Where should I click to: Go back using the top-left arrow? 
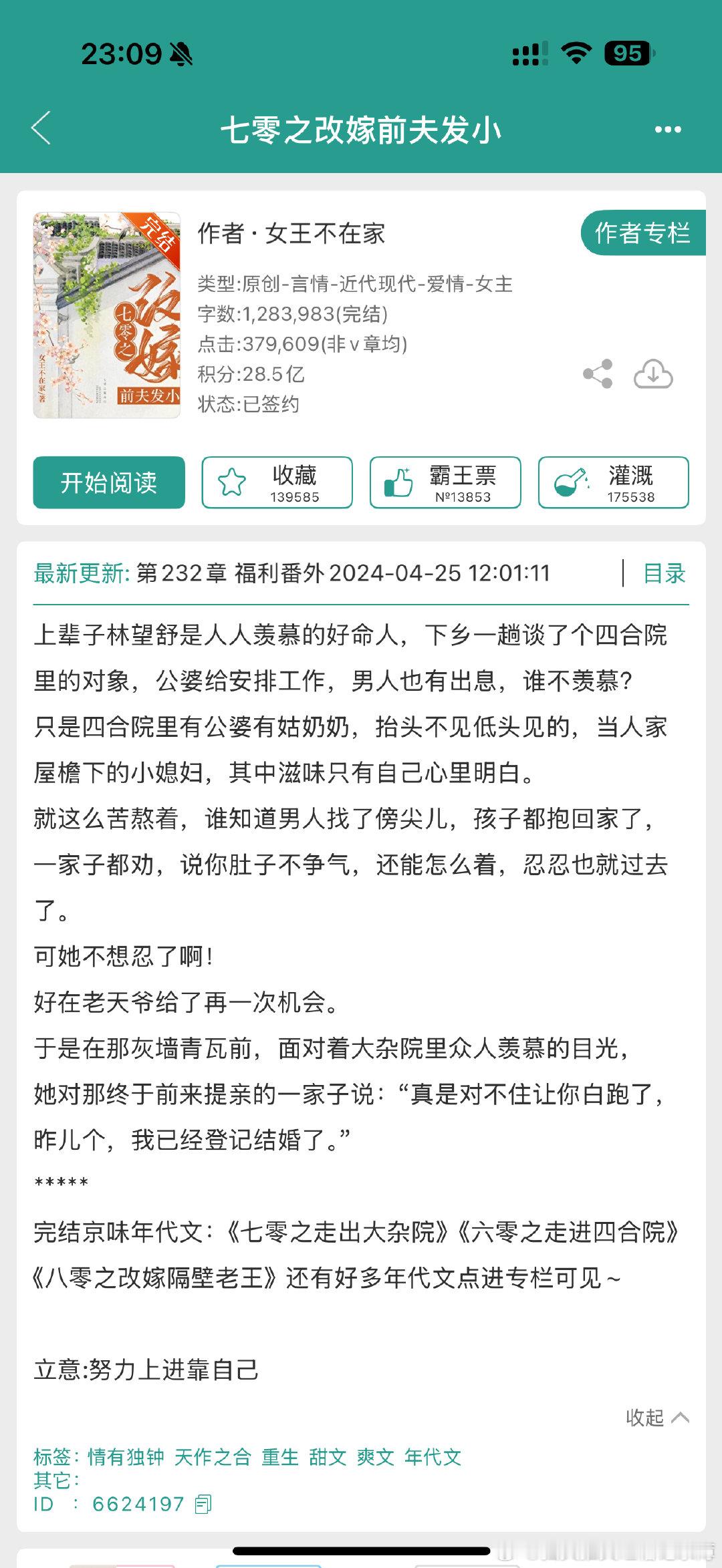(x=41, y=128)
